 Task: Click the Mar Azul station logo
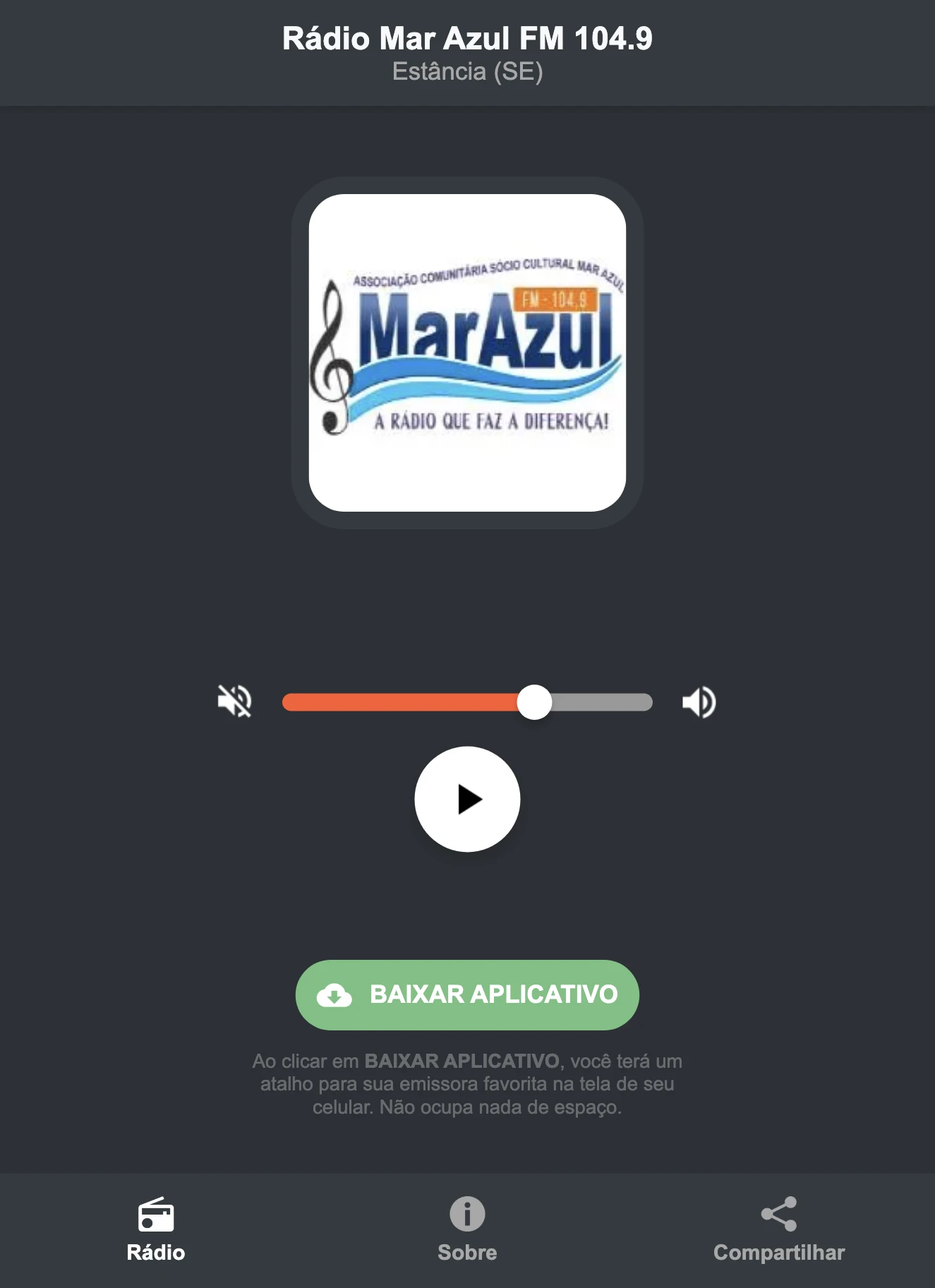pyautogui.click(x=466, y=351)
